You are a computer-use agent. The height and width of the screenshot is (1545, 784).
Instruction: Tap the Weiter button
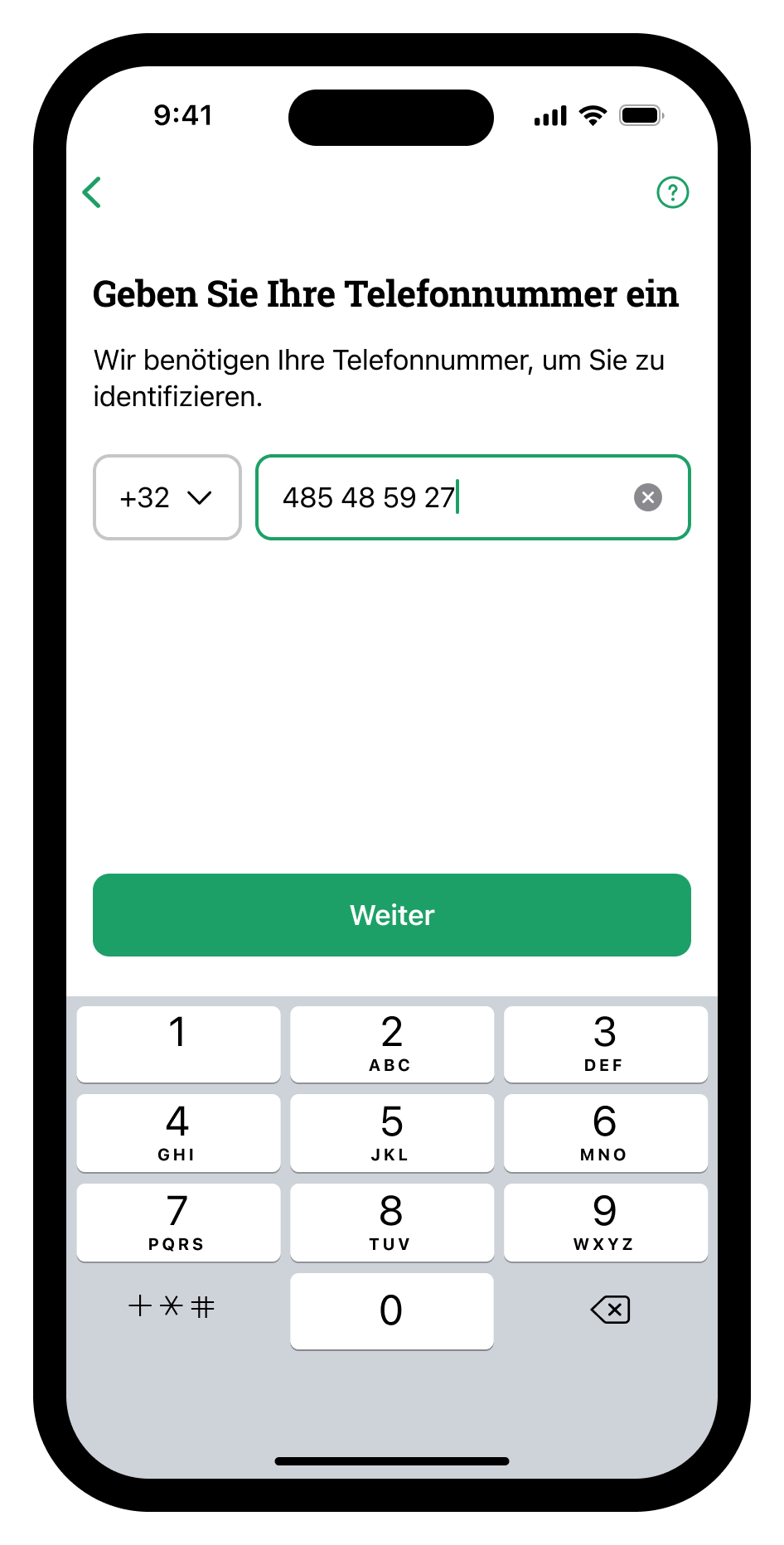[391, 914]
